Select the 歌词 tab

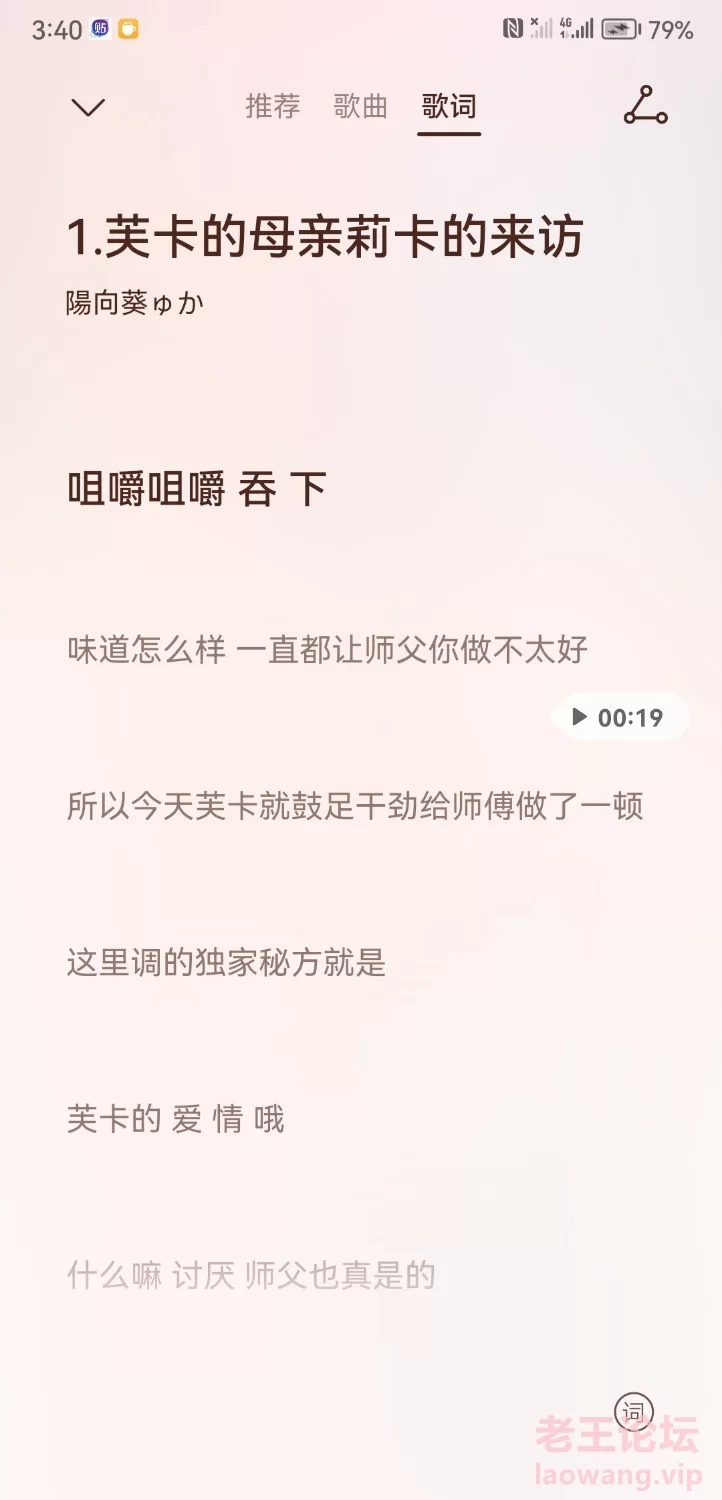point(449,106)
